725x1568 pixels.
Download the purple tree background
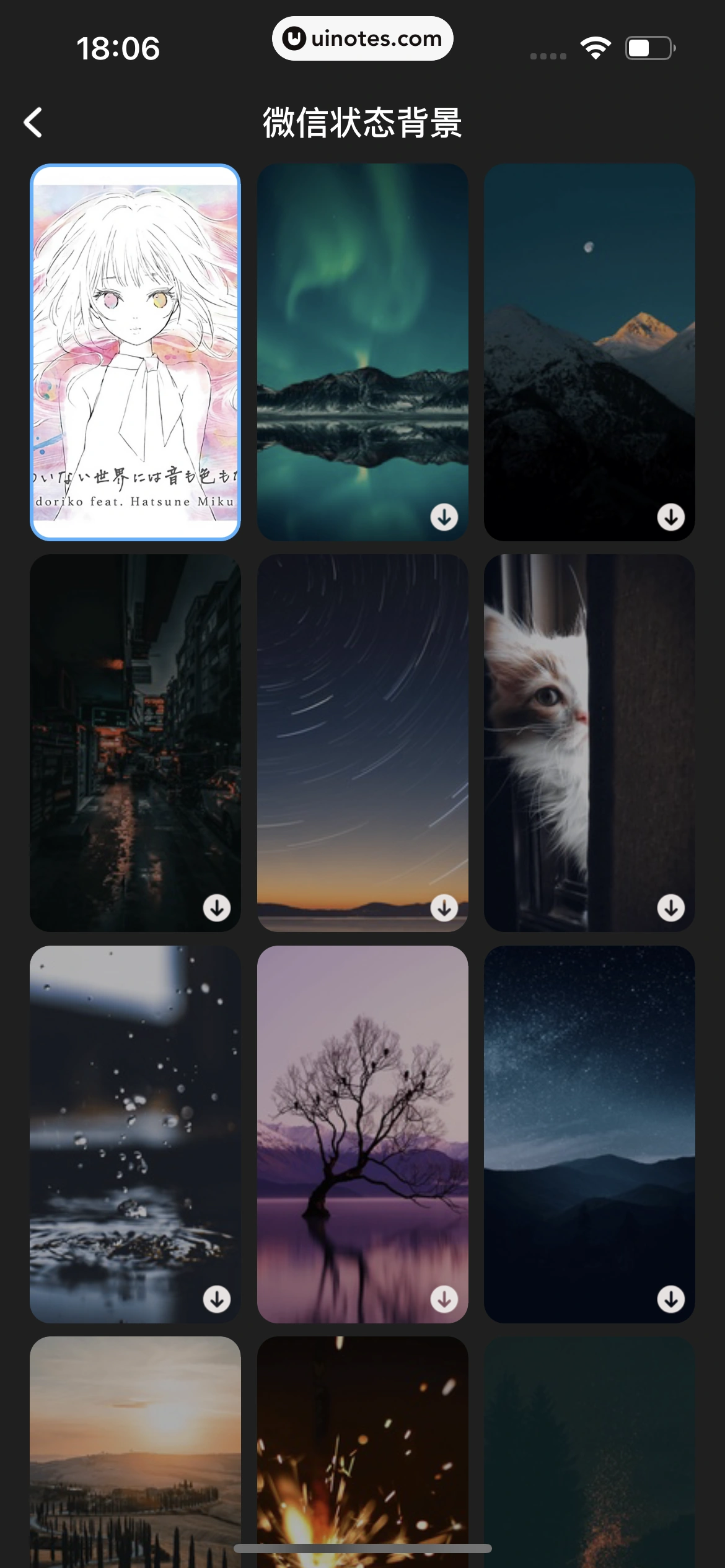click(444, 1299)
